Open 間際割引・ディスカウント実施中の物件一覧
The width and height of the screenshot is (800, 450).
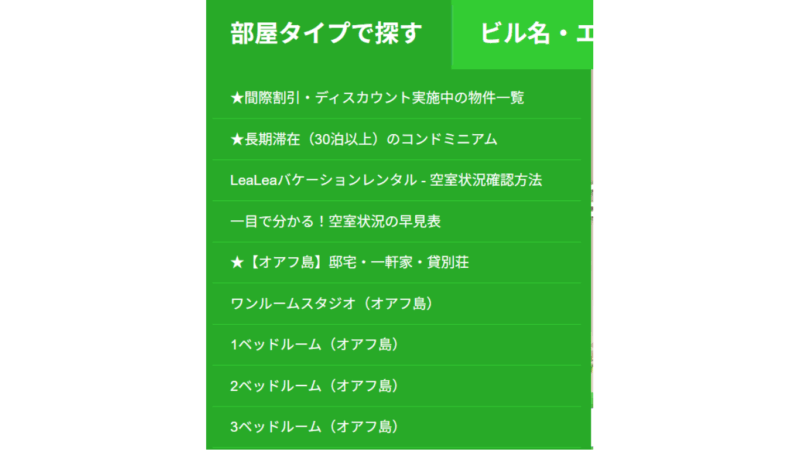(x=377, y=98)
